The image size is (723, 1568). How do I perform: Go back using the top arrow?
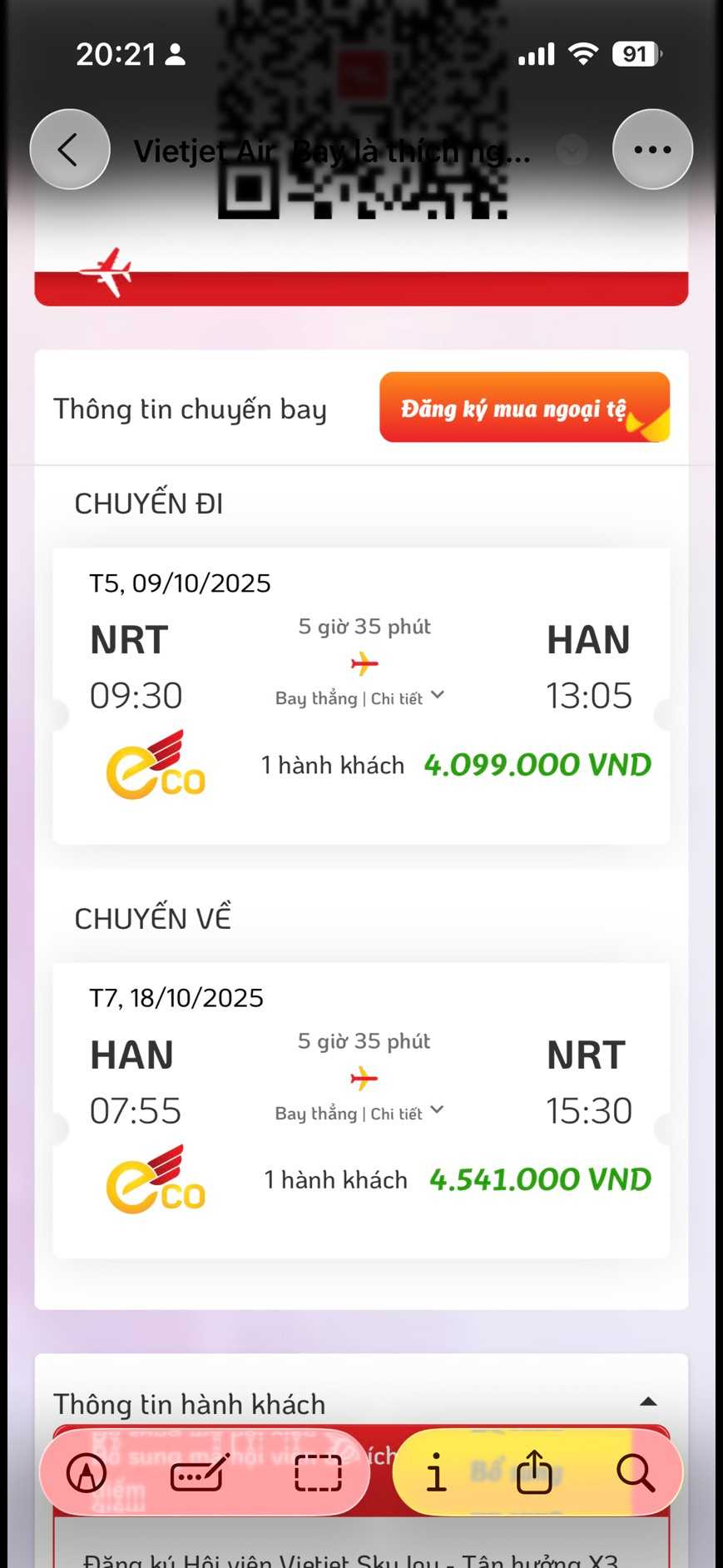(69, 150)
